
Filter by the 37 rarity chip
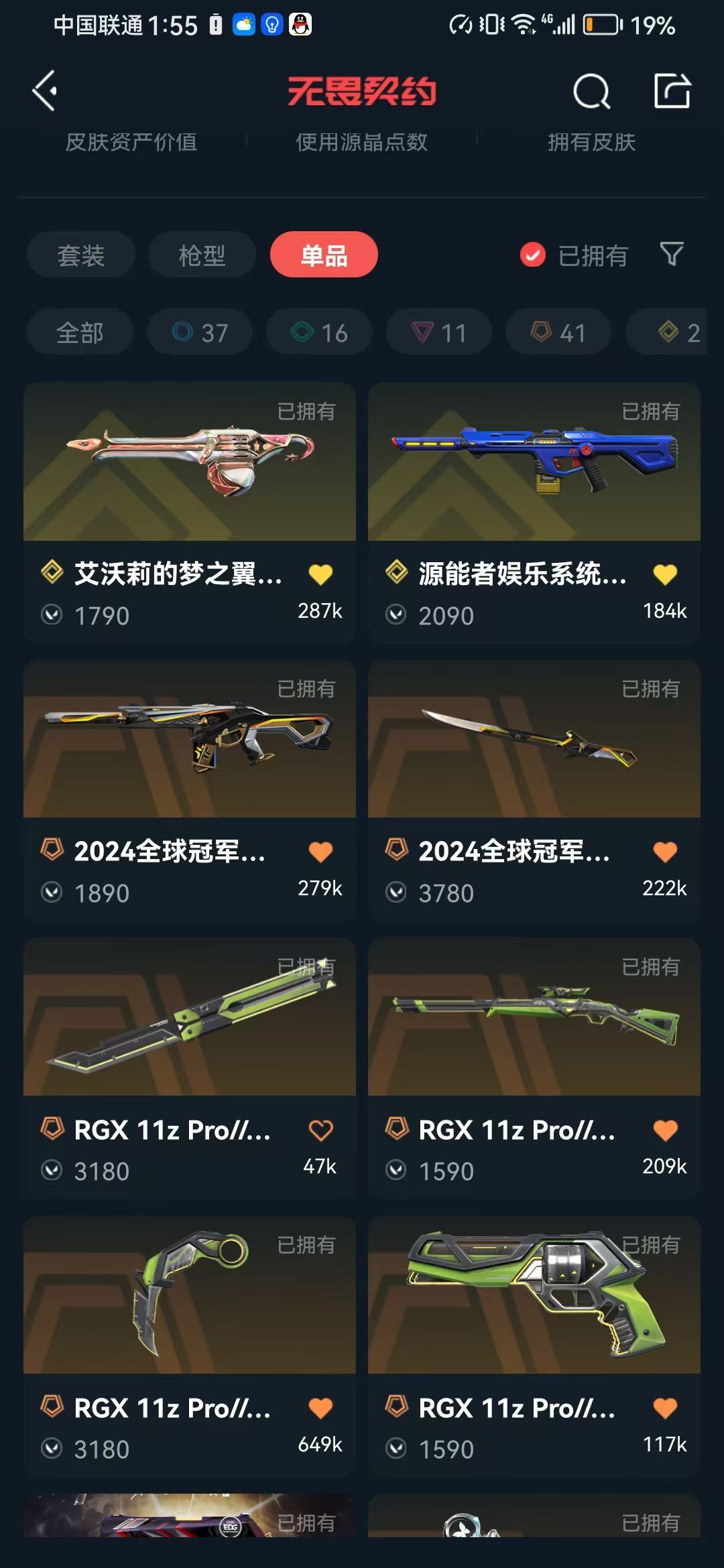click(x=200, y=332)
